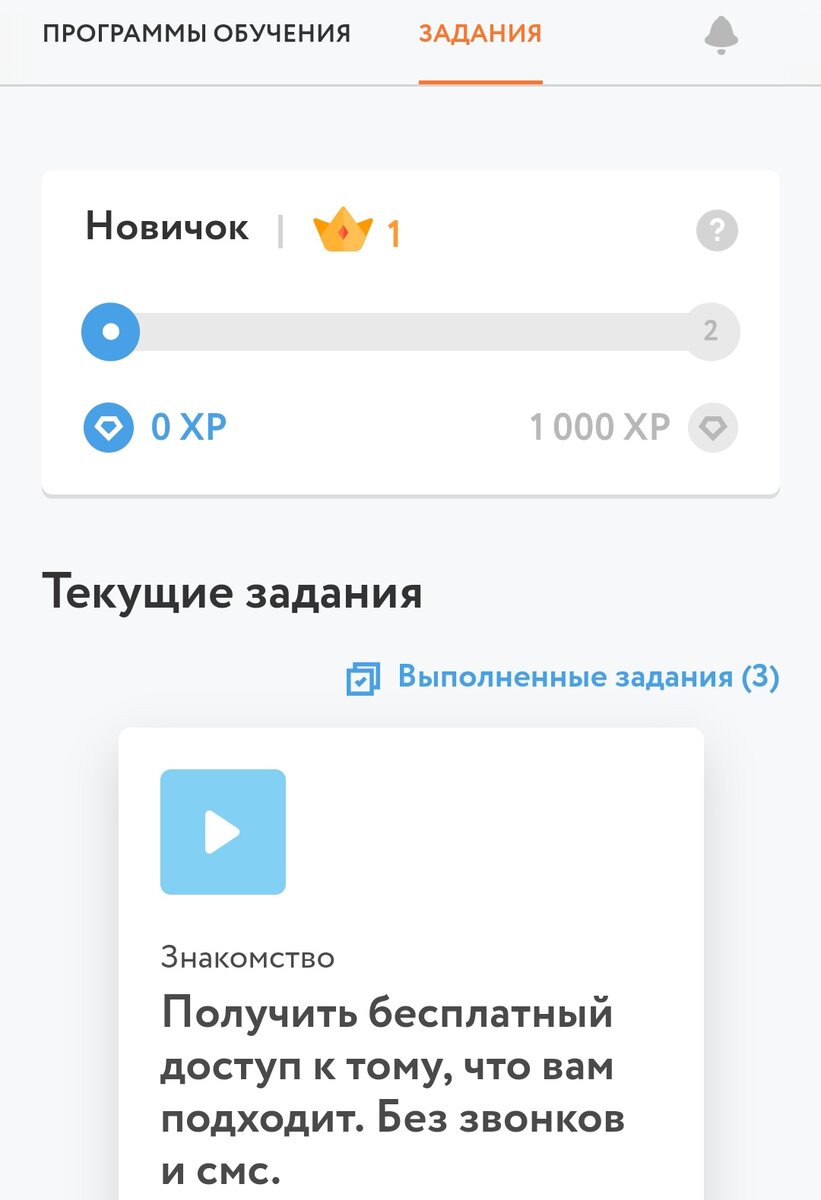The image size is (821, 1200).
Task: Select the ЗАДАНИЯ tab
Action: [x=481, y=33]
